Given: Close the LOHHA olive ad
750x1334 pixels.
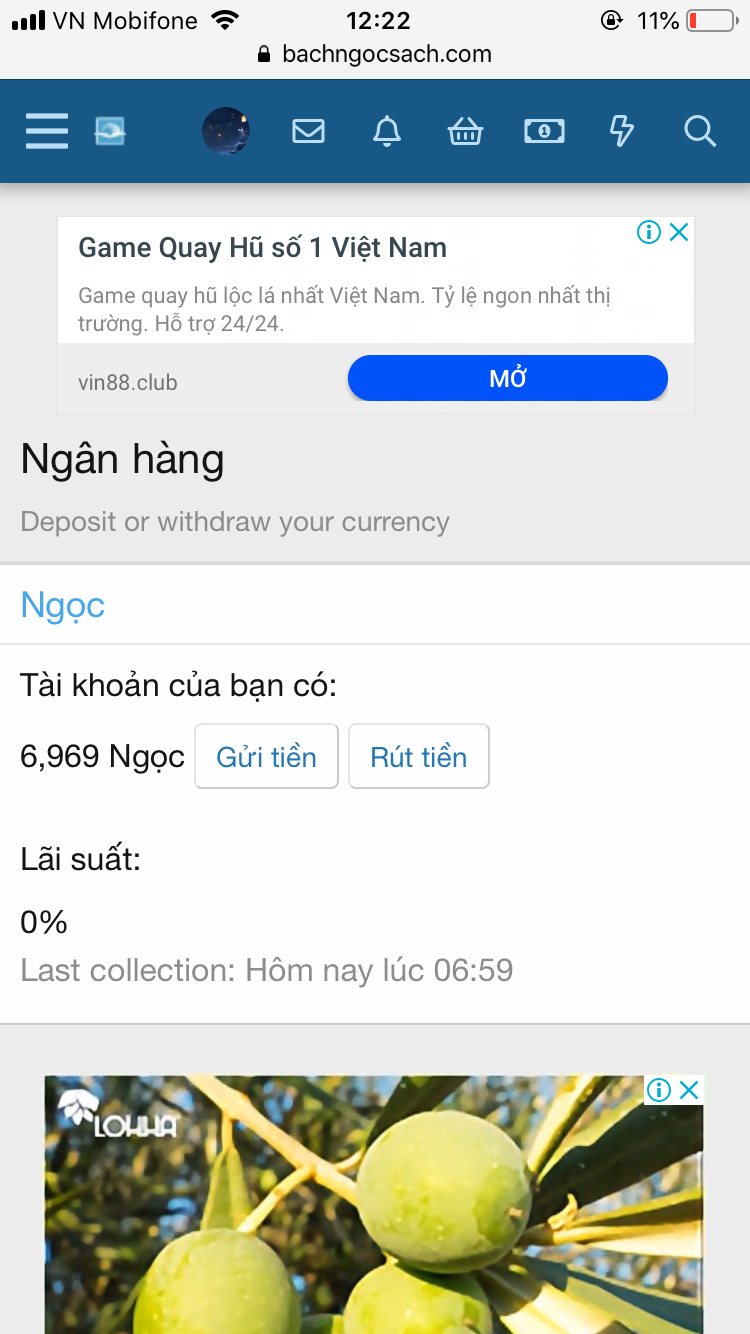Looking at the screenshot, I should (x=689, y=1090).
